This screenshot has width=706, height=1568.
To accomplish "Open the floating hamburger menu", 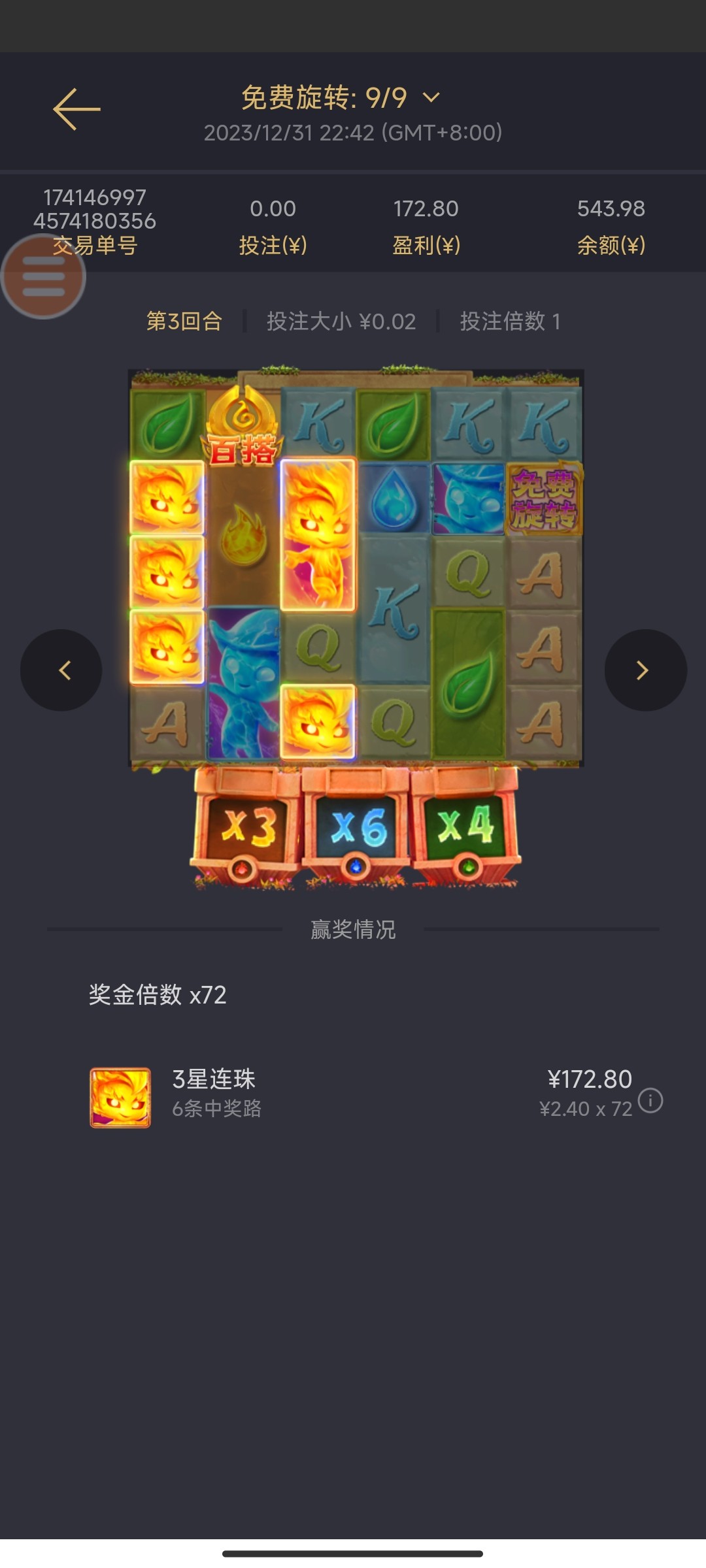I will 44,277.
